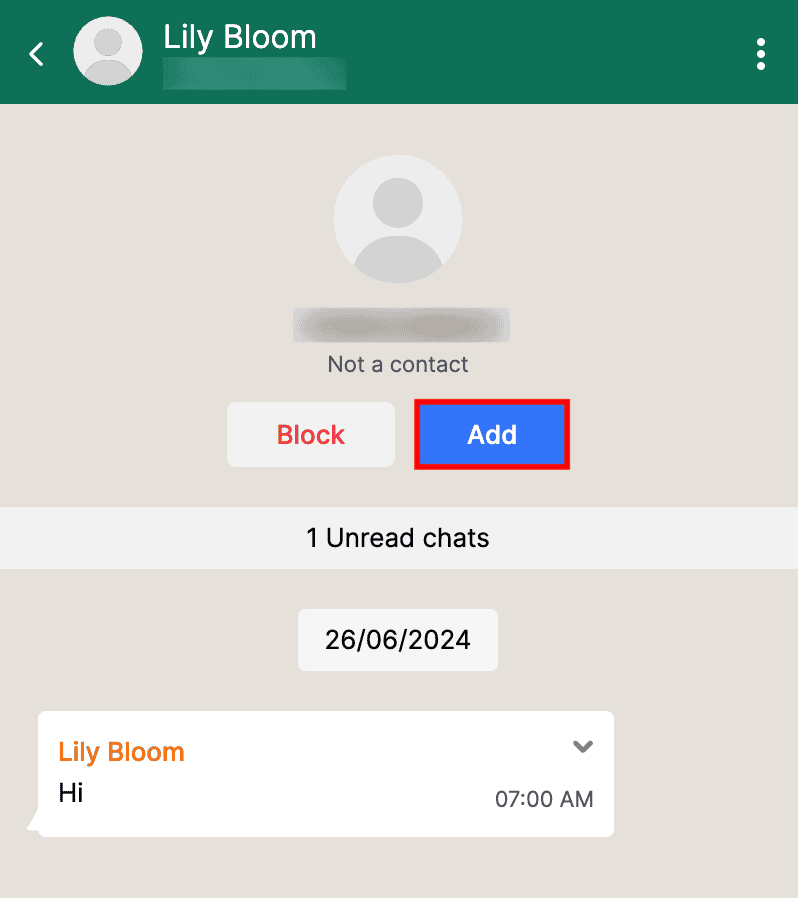Select the 1 Unread chats banner
The height and width of the screenshot is (898, 798).
[397, 537]
